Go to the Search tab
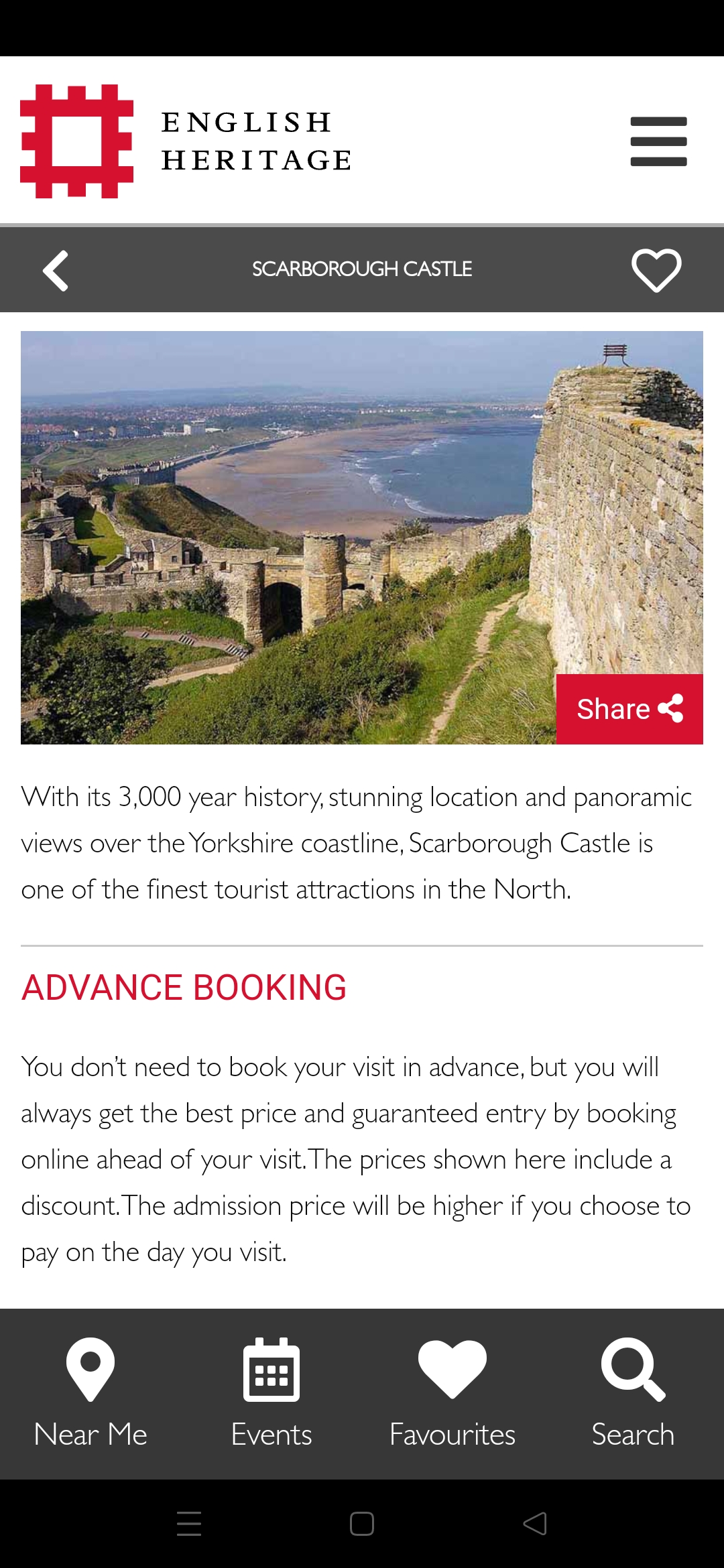The image size is (724, 1568). 633,1394
